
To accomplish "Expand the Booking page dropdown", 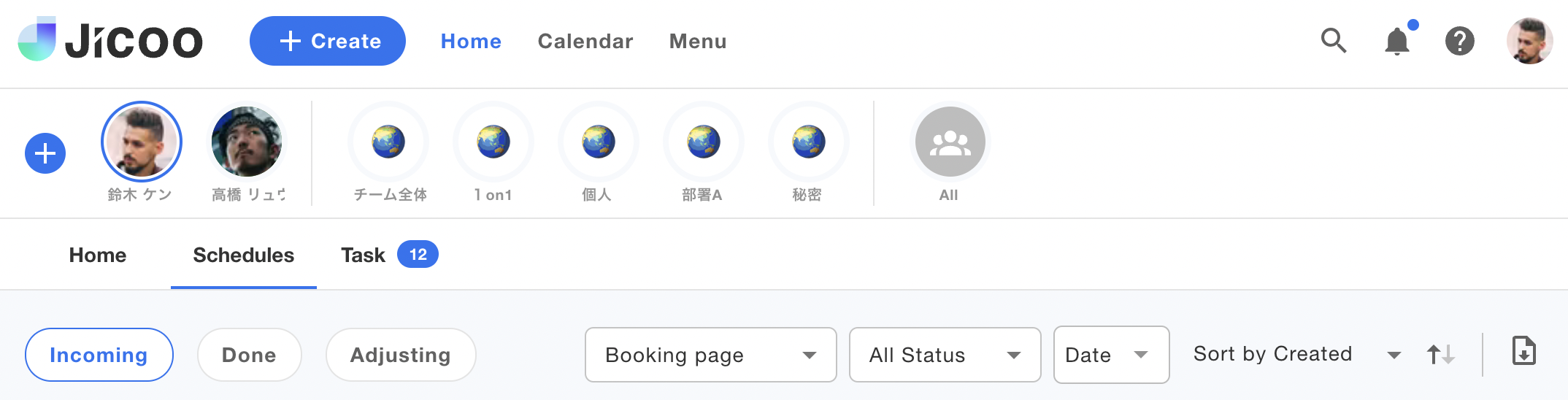I will (710, 355).
